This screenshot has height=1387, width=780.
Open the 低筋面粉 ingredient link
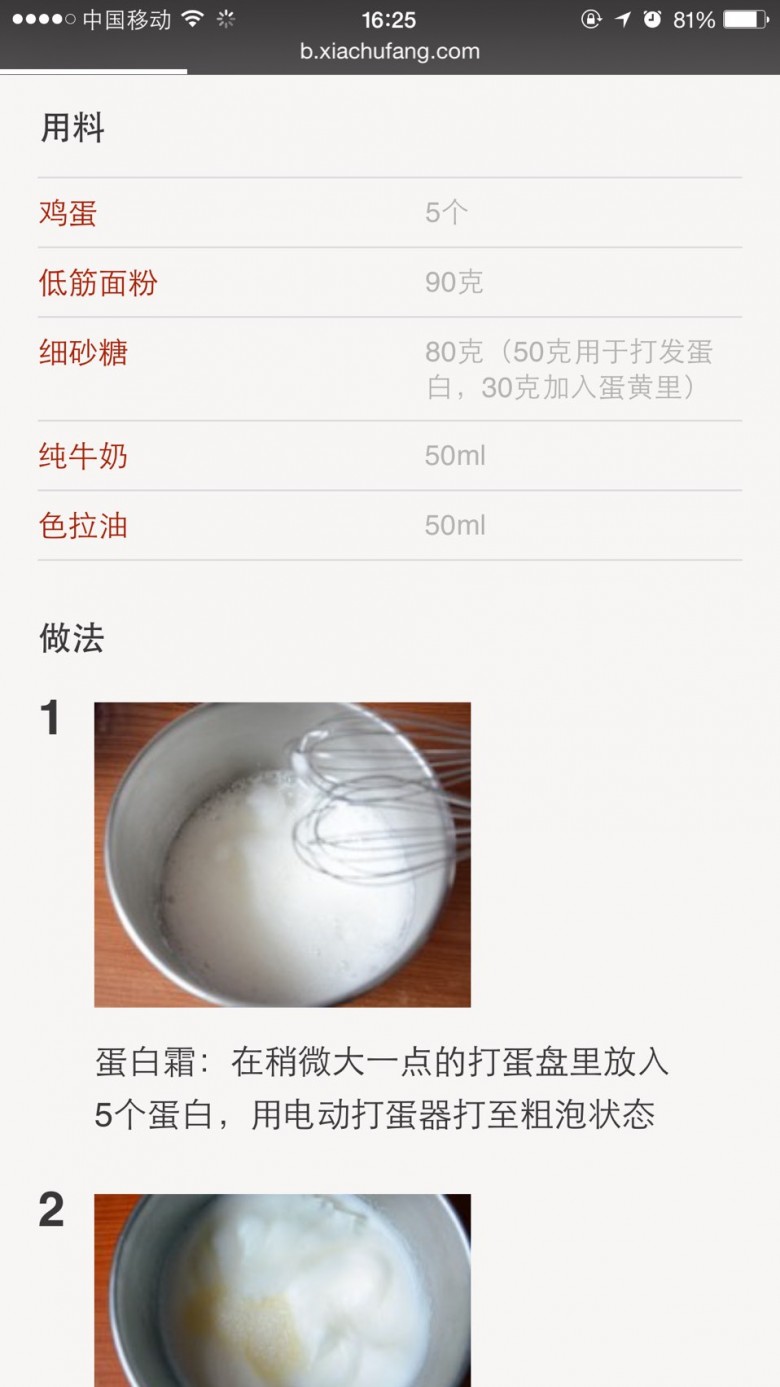(98, 283)
